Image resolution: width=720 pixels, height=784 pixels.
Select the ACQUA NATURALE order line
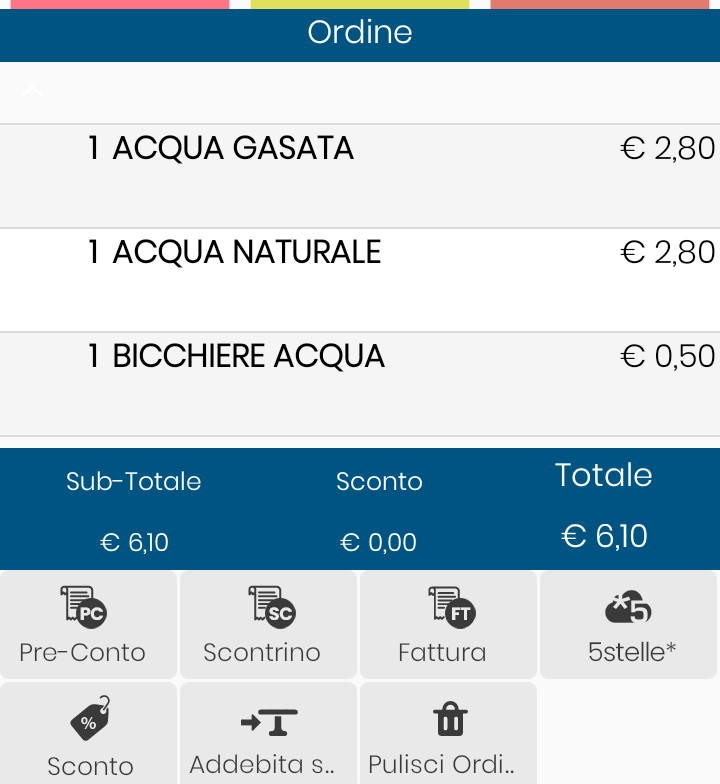[360, 279]
